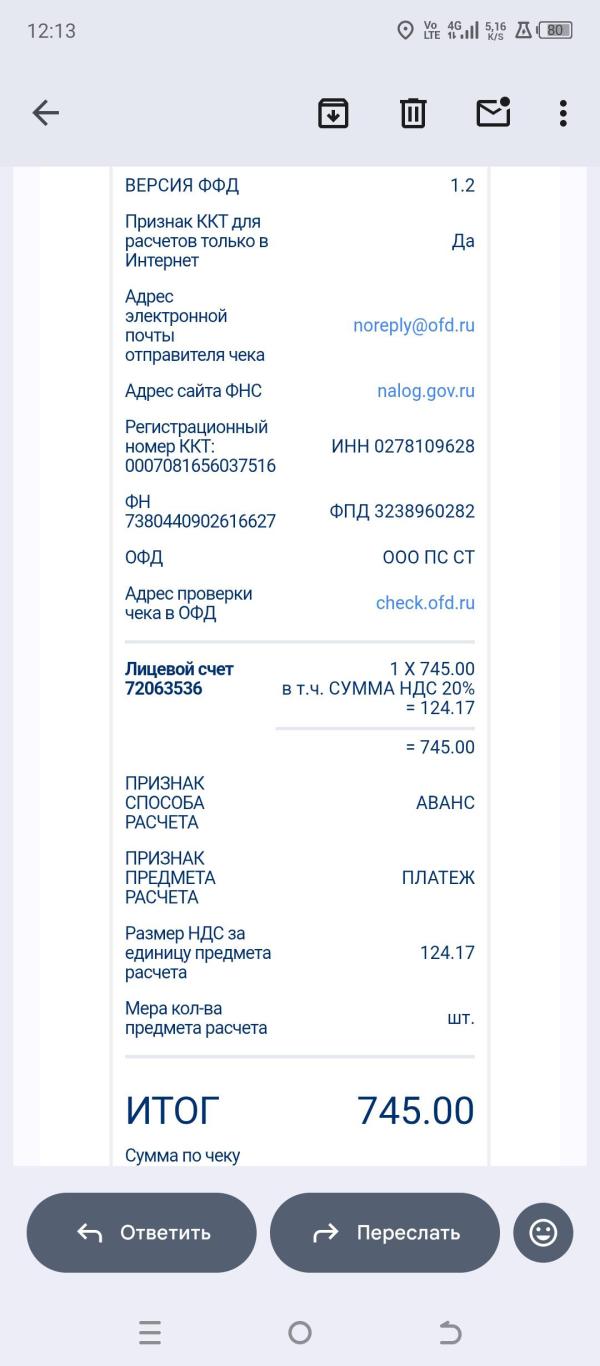Follow the check.ofd.ru link
This screenshot has height=1366, width=600.
425,603
